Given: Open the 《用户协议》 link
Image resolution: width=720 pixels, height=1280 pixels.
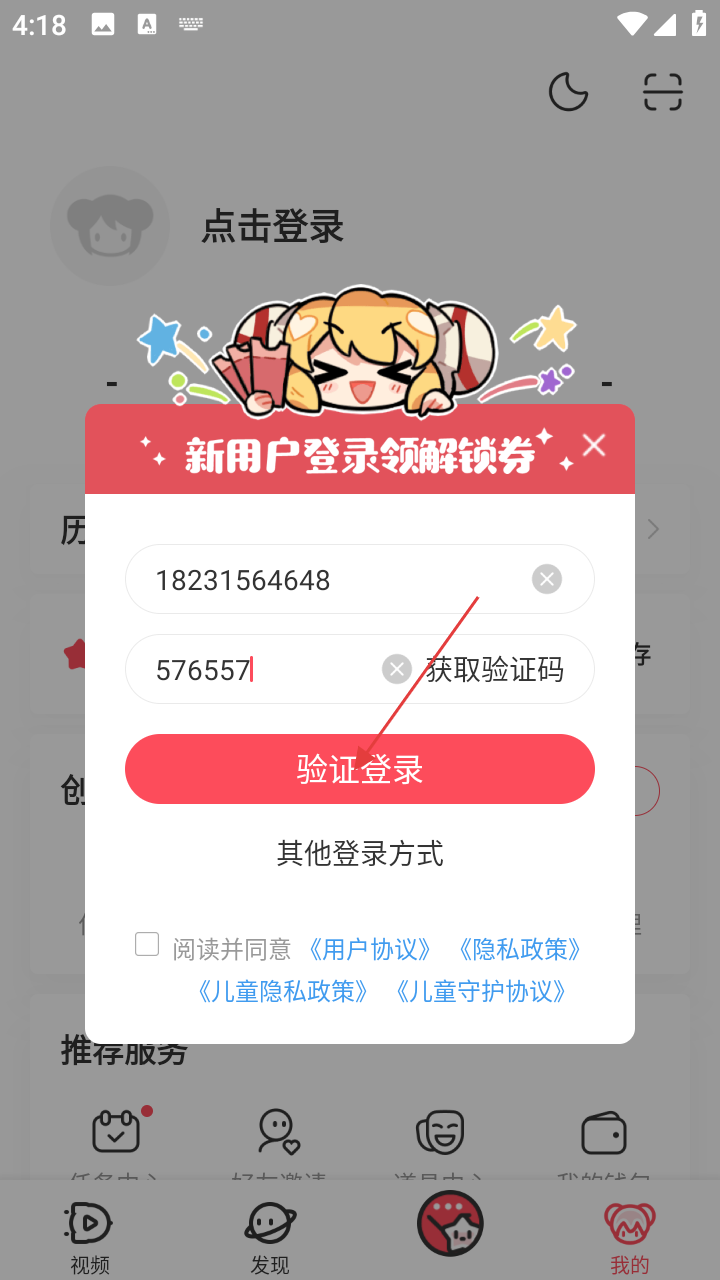Looking at the screenshot, I should pyautogui.click(x=370, y=949).
